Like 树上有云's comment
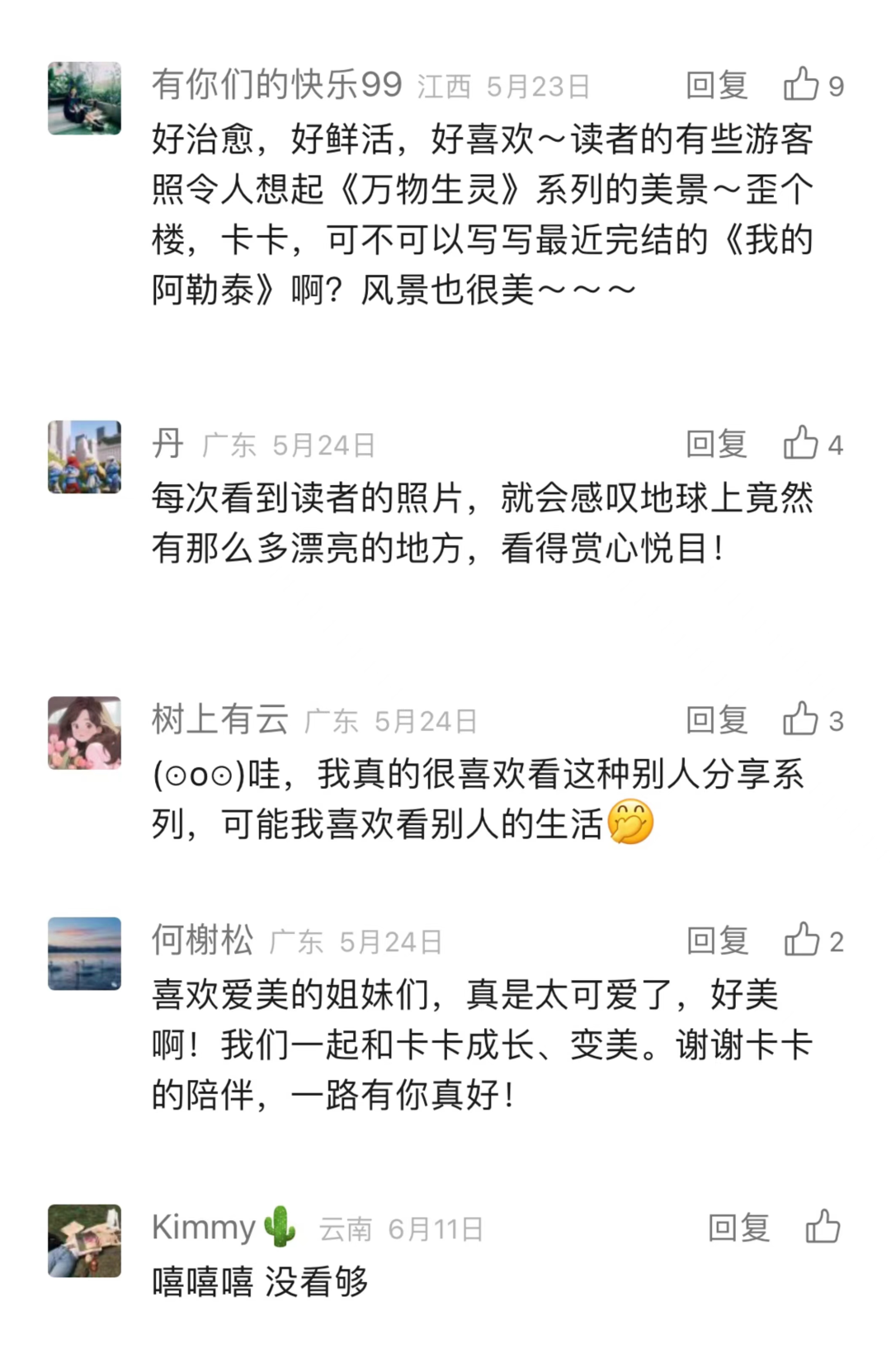891x1372 pixels. coord(801,719)
